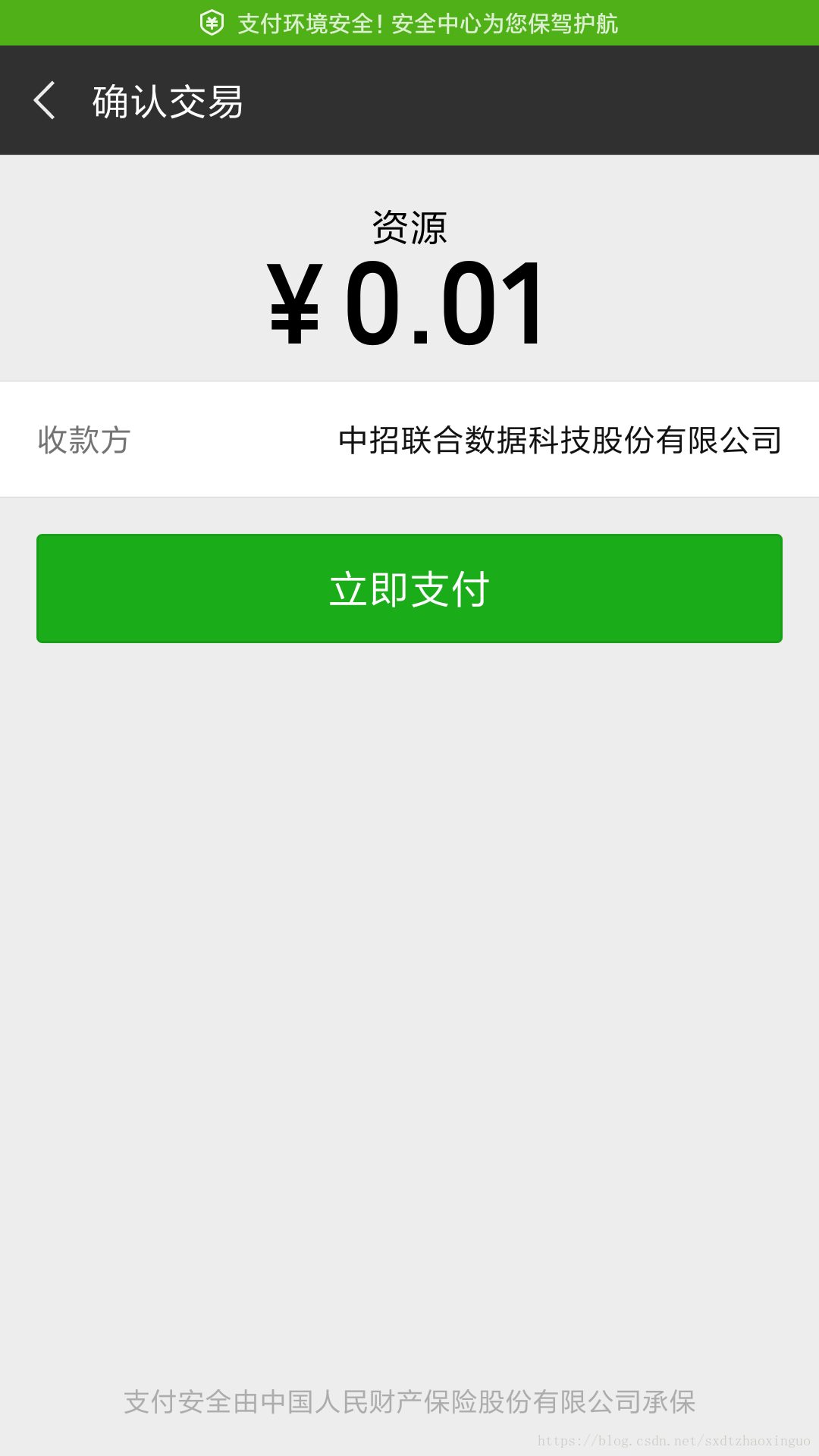The image size is (819, 1456).
Task: Tap the 立即支付 button
Action: tap(409, 588)
